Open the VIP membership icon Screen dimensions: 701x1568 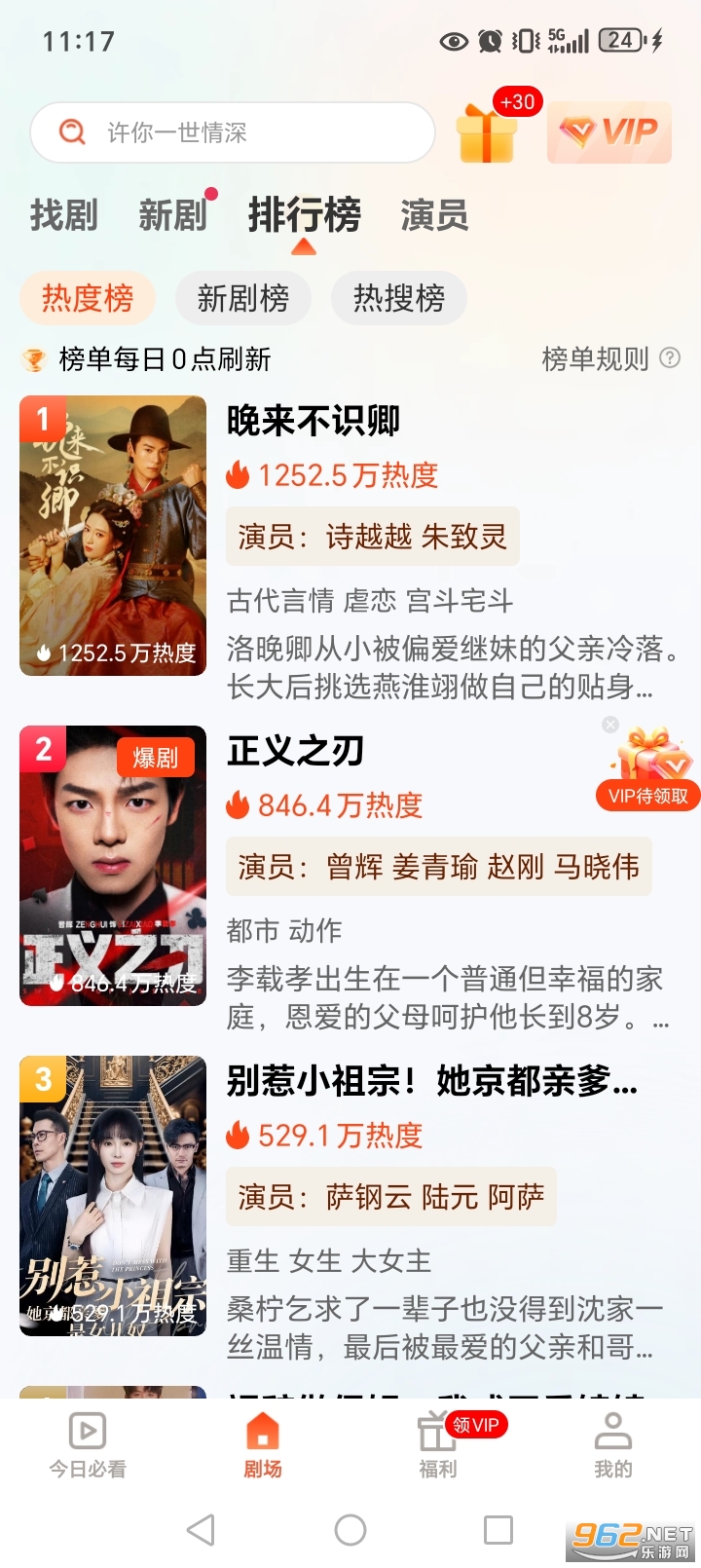pos(609,133)
